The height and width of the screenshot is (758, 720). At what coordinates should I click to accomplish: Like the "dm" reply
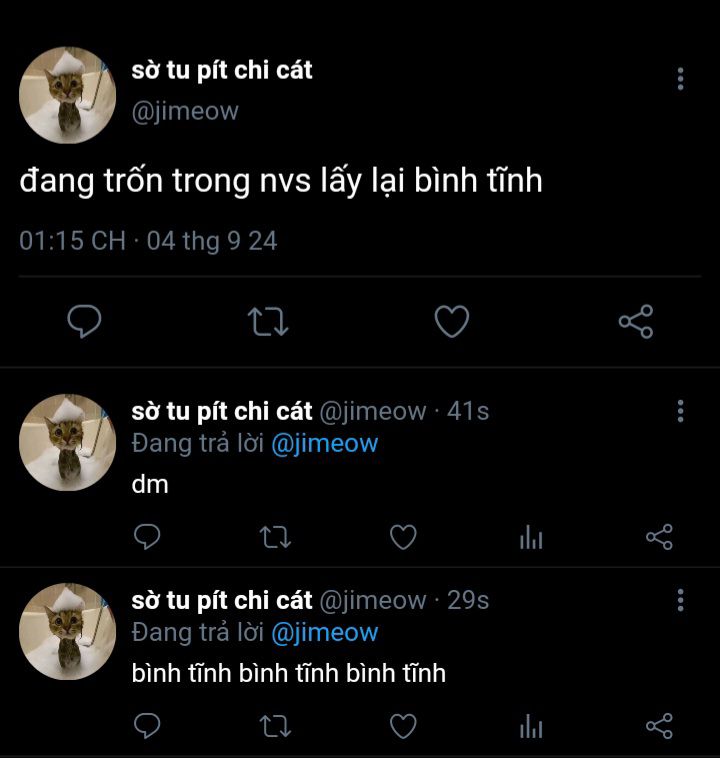click(x=403, y=537)
